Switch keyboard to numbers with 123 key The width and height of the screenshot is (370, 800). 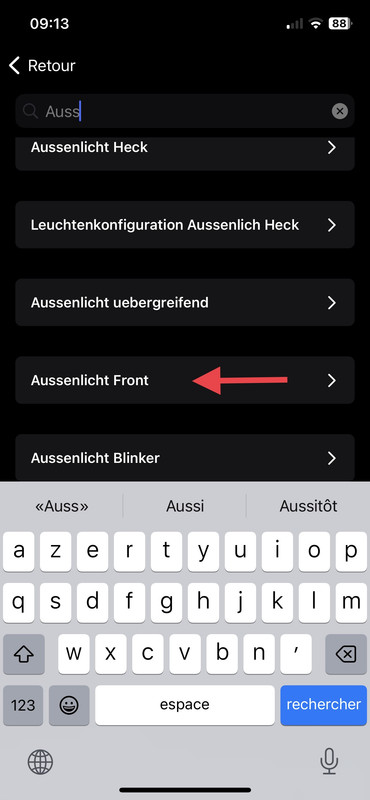pos(23,705)
